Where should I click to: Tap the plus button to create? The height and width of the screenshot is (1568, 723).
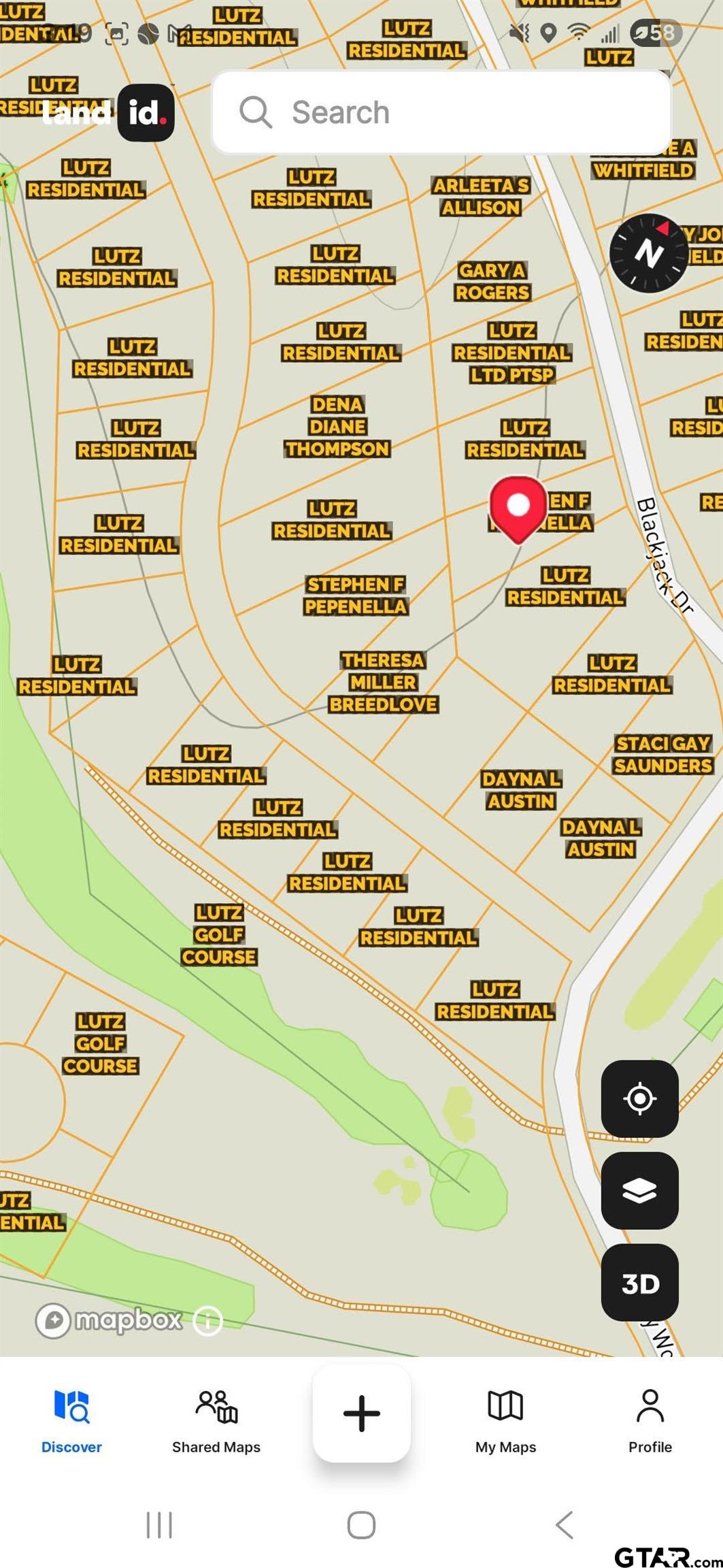361,1414
